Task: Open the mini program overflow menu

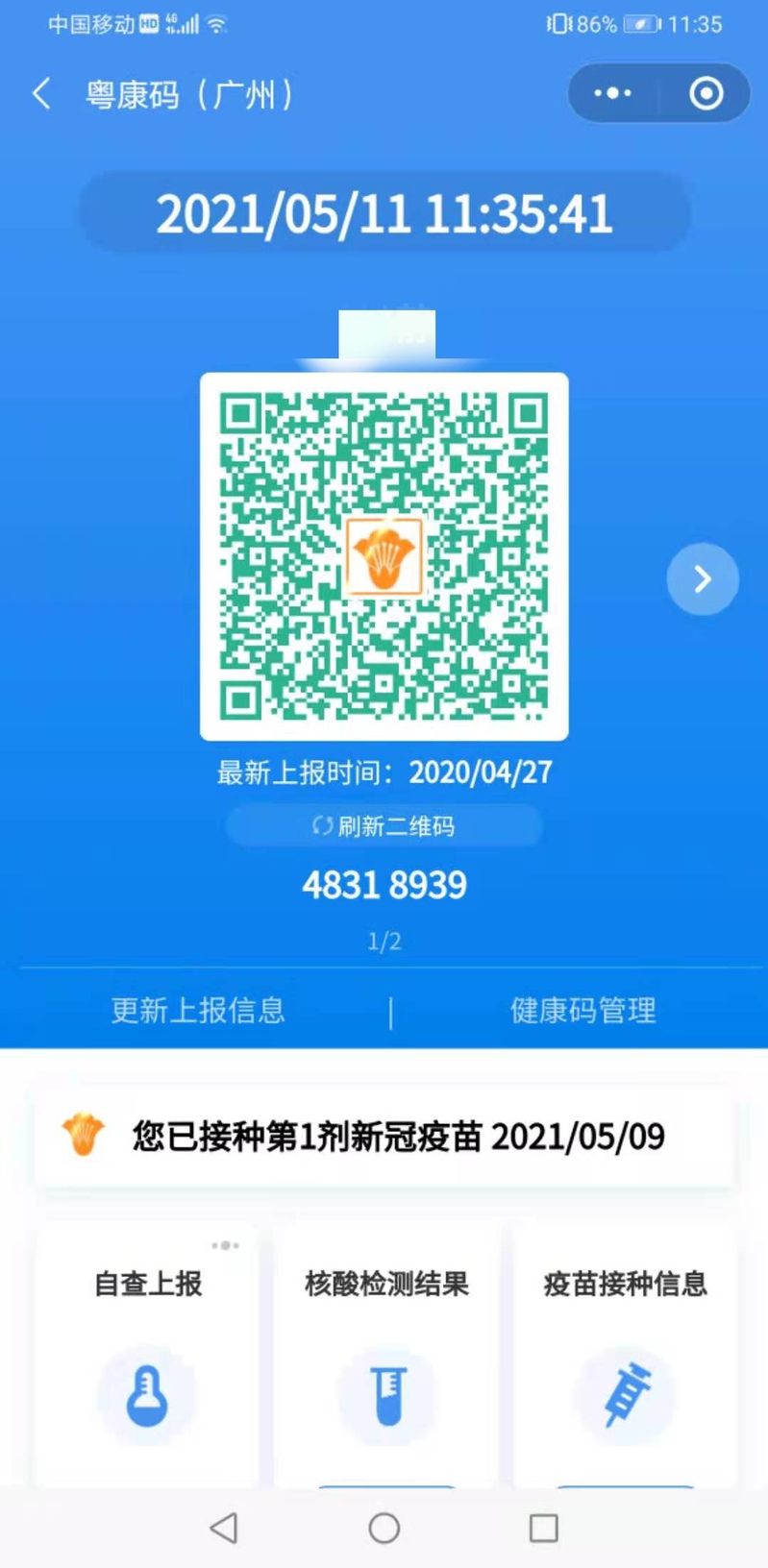Action: pyautogui.click(x=612, y=93)
